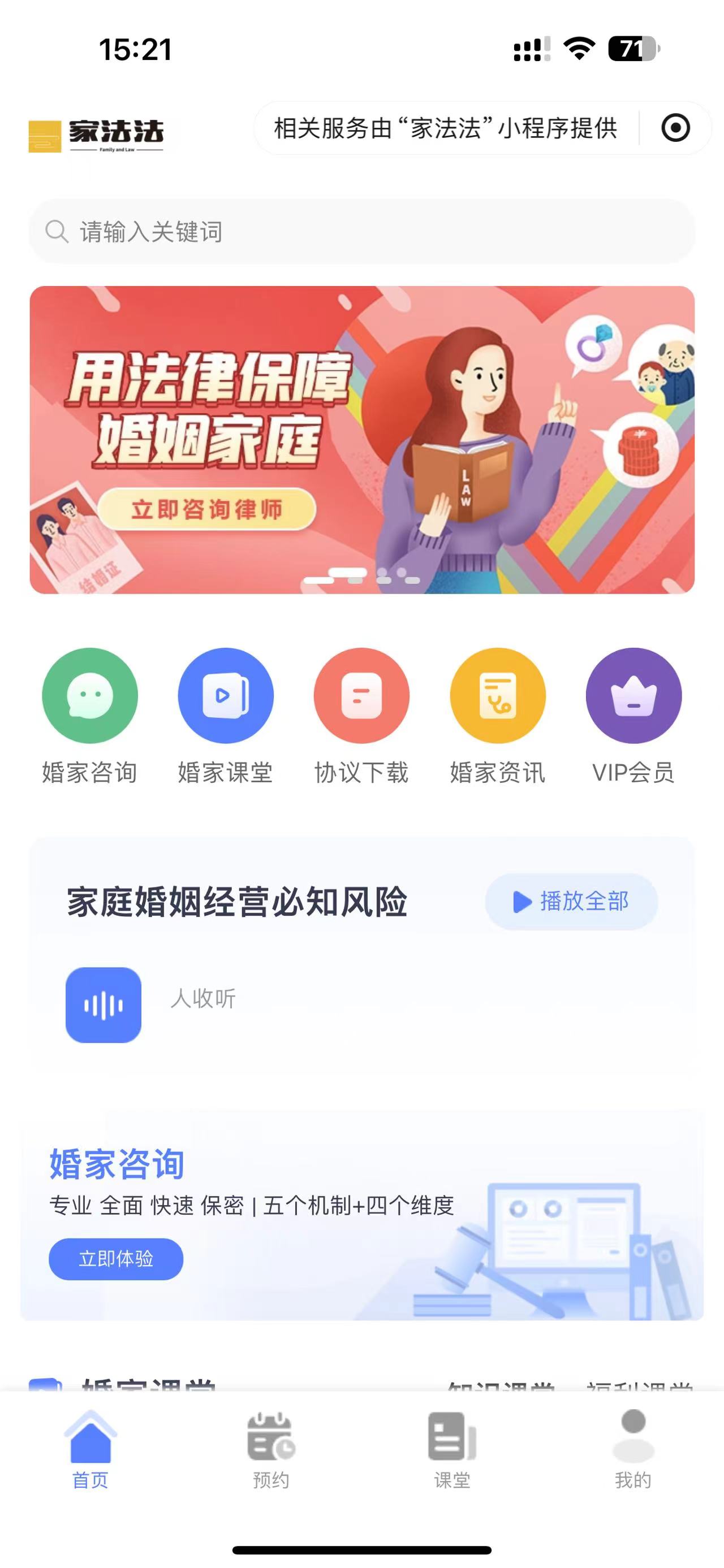This screenshot has height=1568, width=724.
Task: Tap the keyword search field
Action: point(361,232)
